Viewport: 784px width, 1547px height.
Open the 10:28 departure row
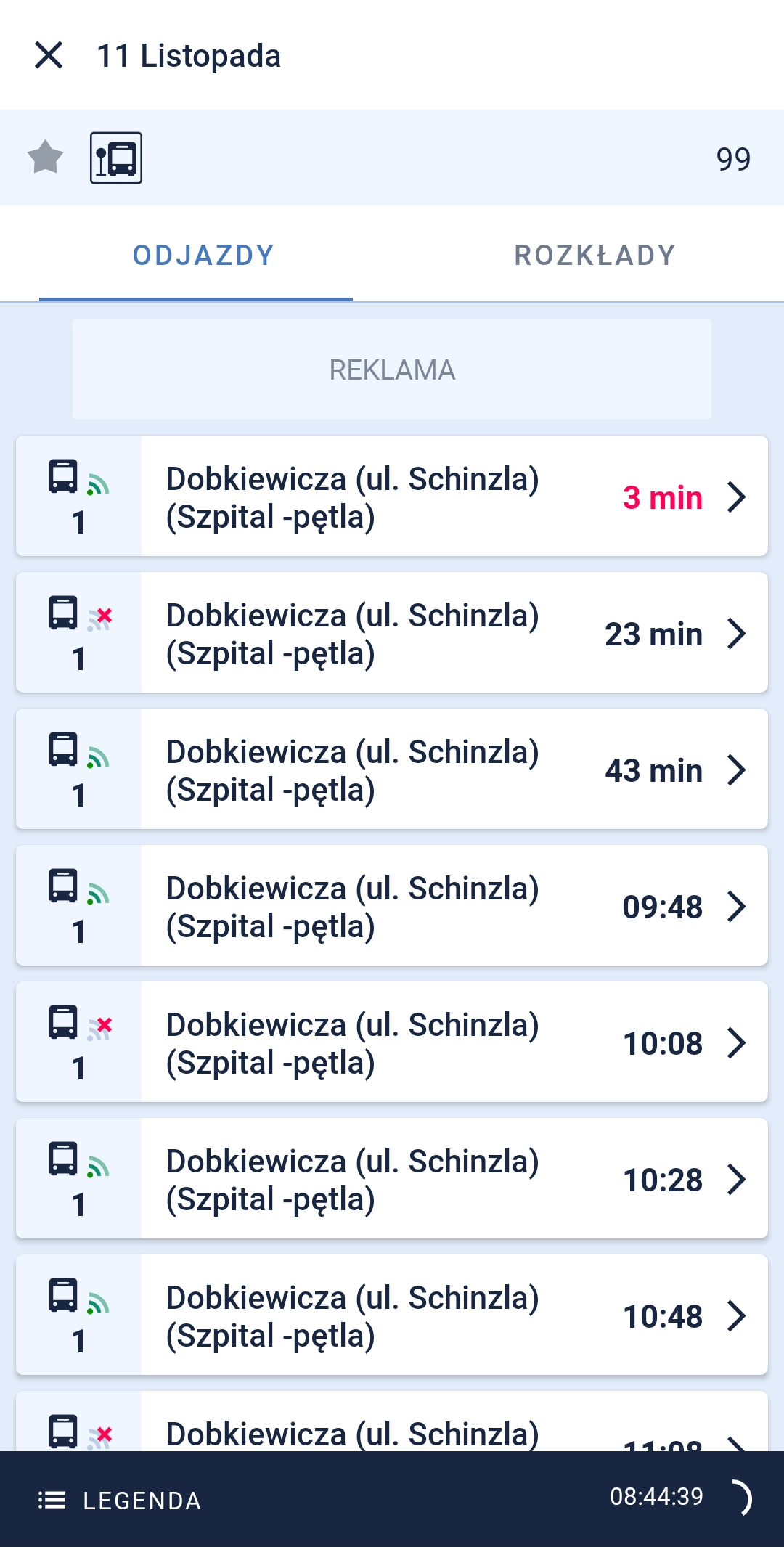(392, 1178)
